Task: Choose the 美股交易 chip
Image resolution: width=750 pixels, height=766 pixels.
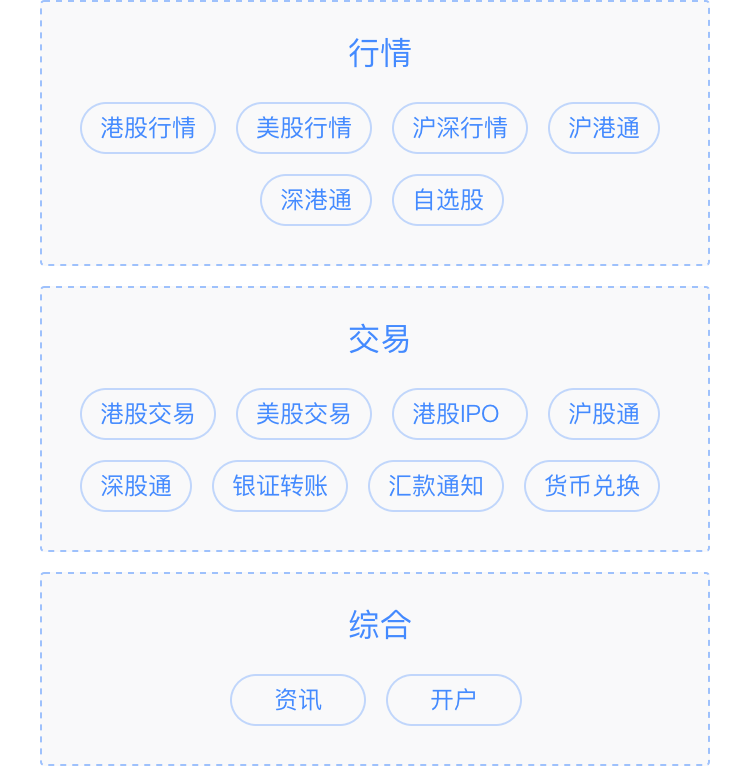Action: (304, 414)
